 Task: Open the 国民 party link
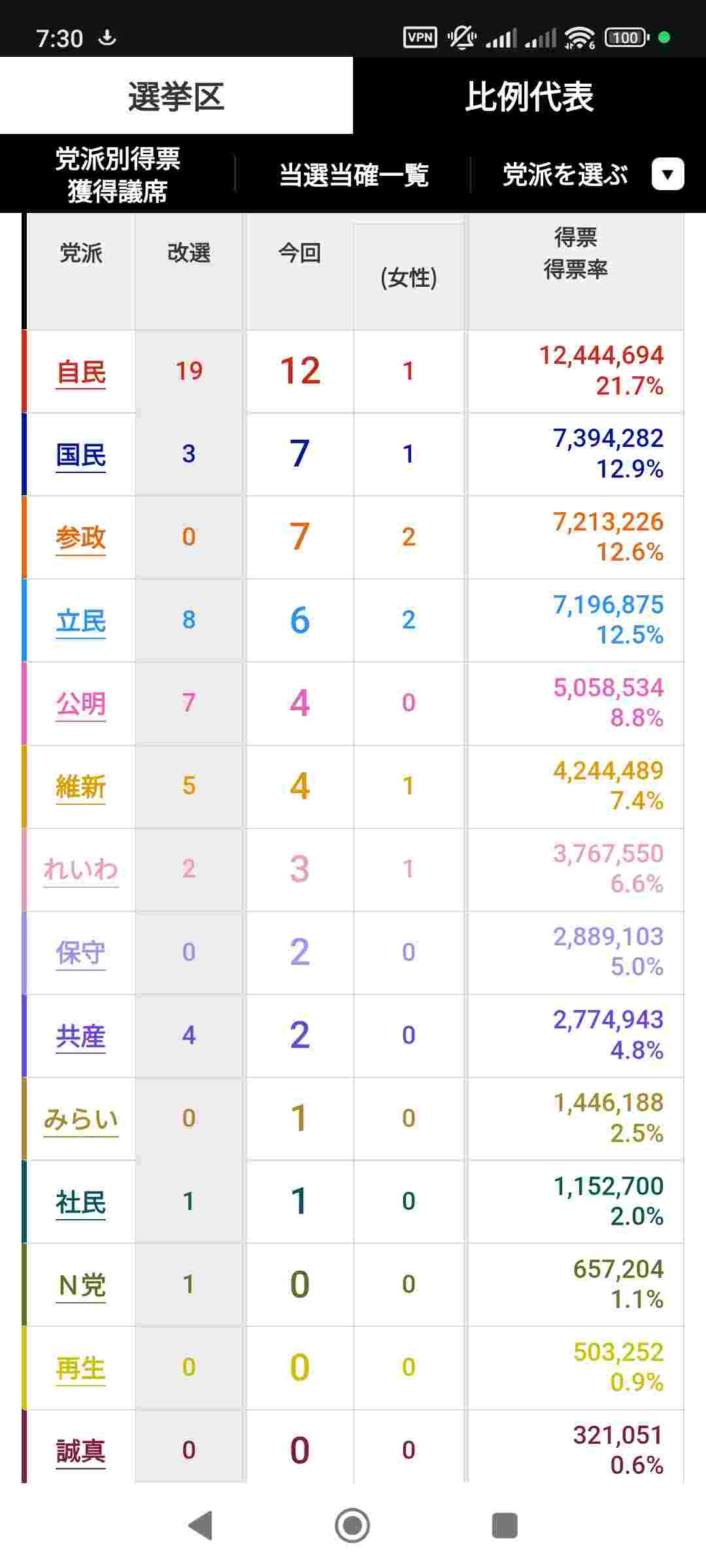[81, 455]
